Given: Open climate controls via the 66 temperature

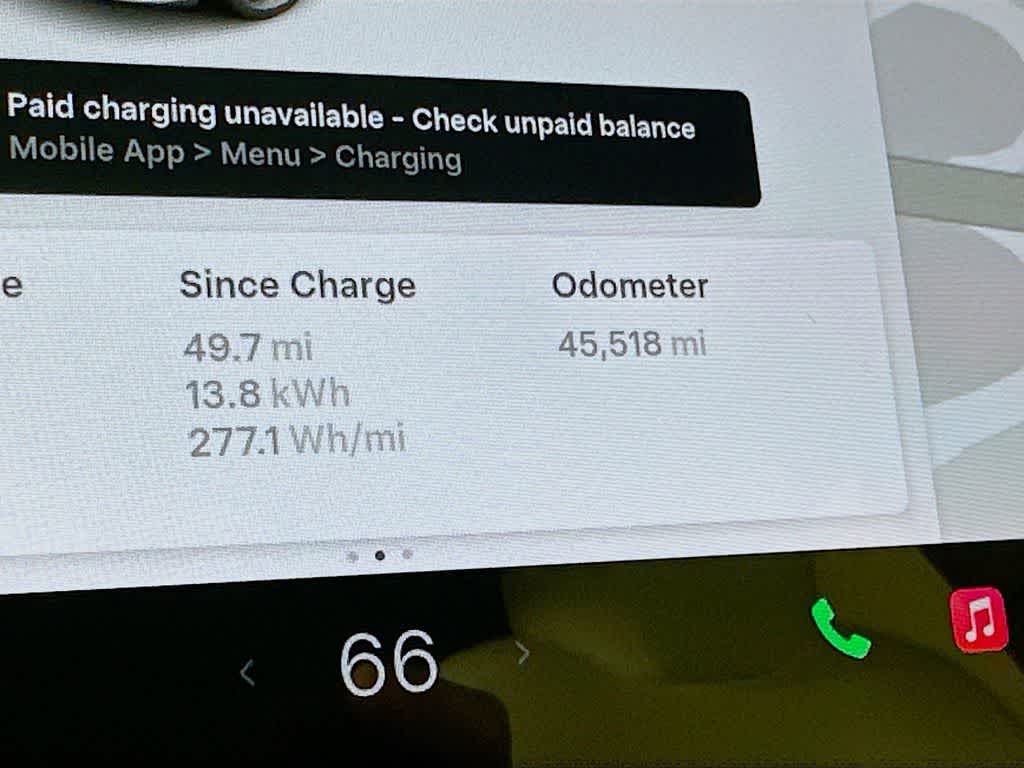Looking at the screenshot, I should coord(388,663).
